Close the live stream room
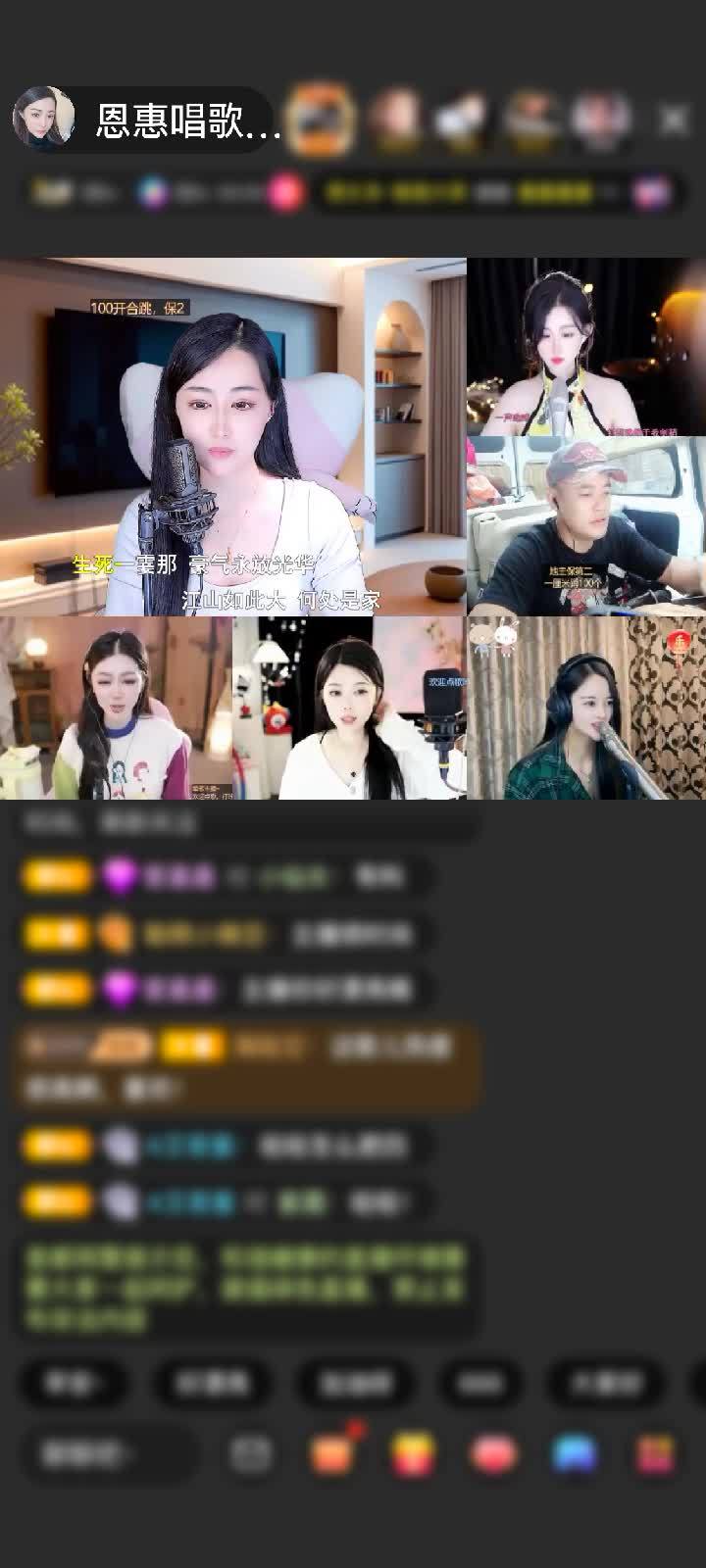The width and height of the screenshot is (706, 1568). click(673, 120)
